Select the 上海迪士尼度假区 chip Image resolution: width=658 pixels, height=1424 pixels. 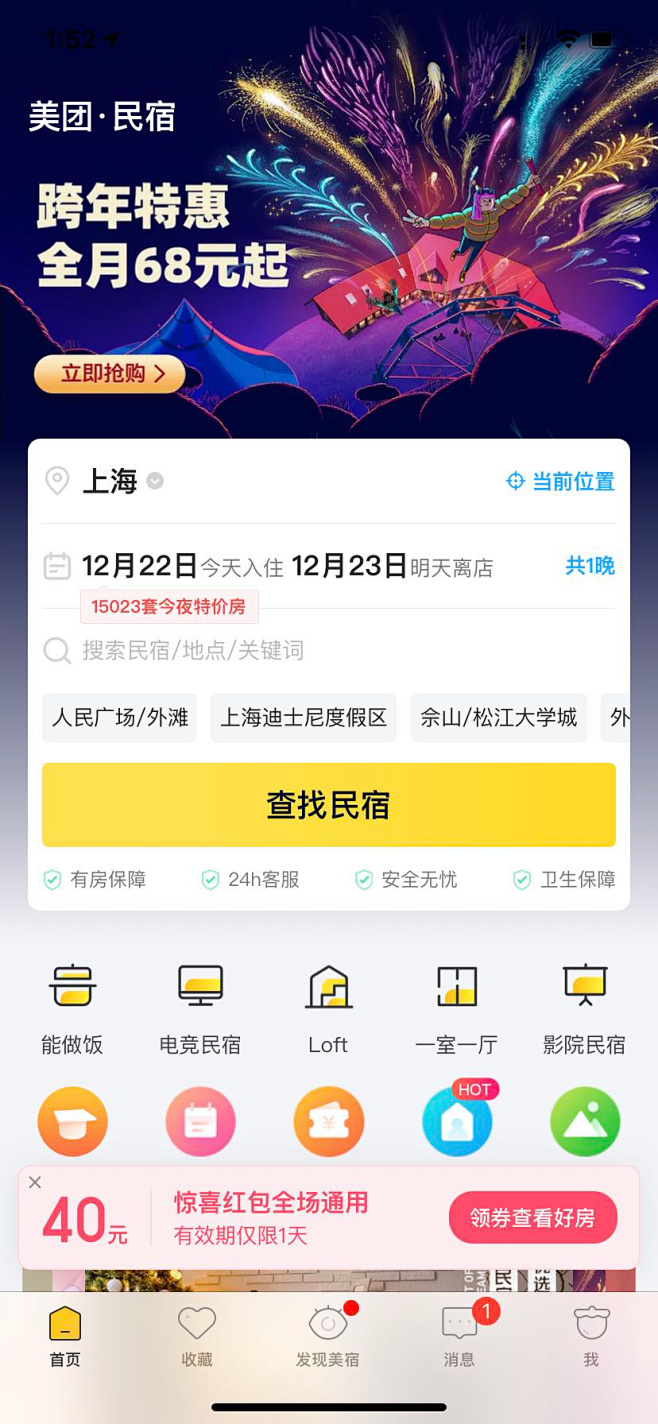tap(303, 718)
